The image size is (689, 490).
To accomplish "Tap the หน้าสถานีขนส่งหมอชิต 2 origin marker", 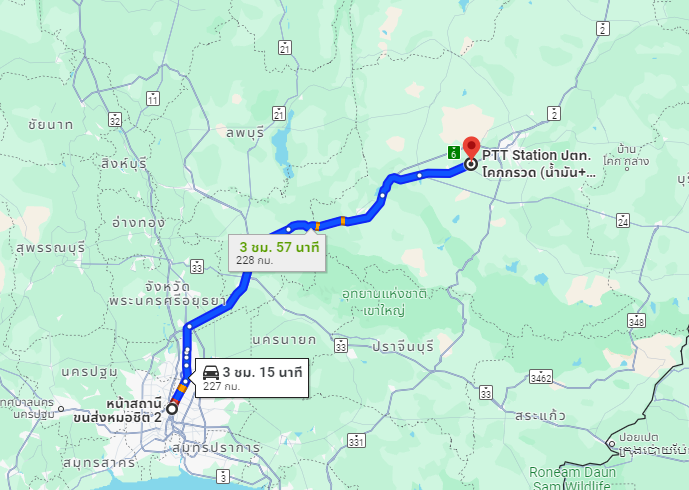I will pos(172,408).
